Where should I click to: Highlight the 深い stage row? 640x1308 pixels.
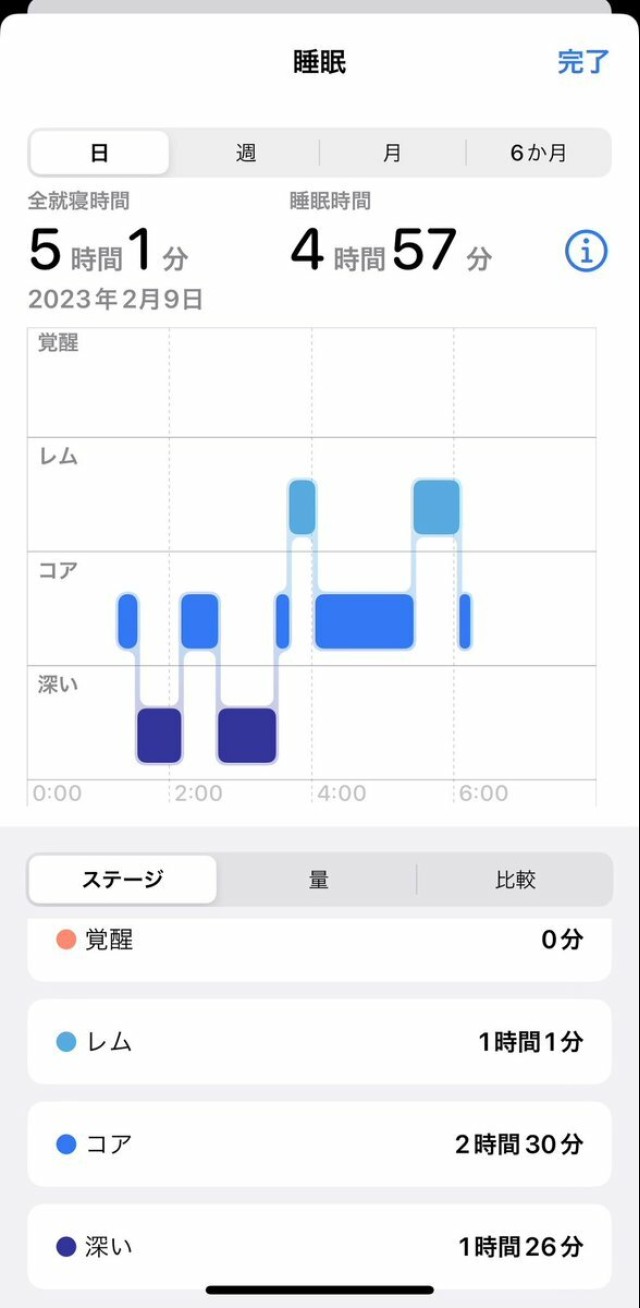(x=319, y=1246)
